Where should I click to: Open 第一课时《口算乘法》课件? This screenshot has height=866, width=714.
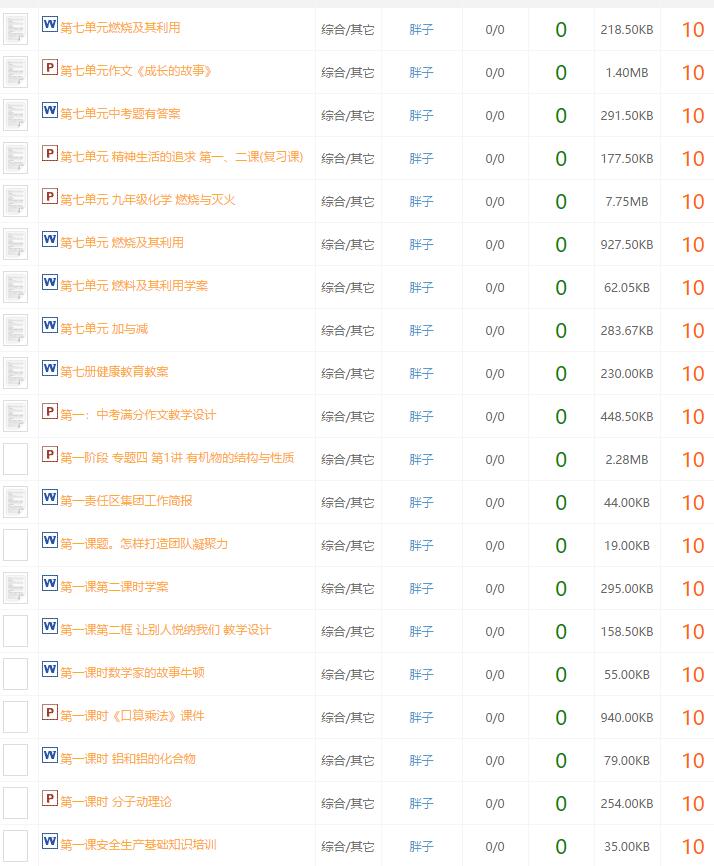[132, 716]
